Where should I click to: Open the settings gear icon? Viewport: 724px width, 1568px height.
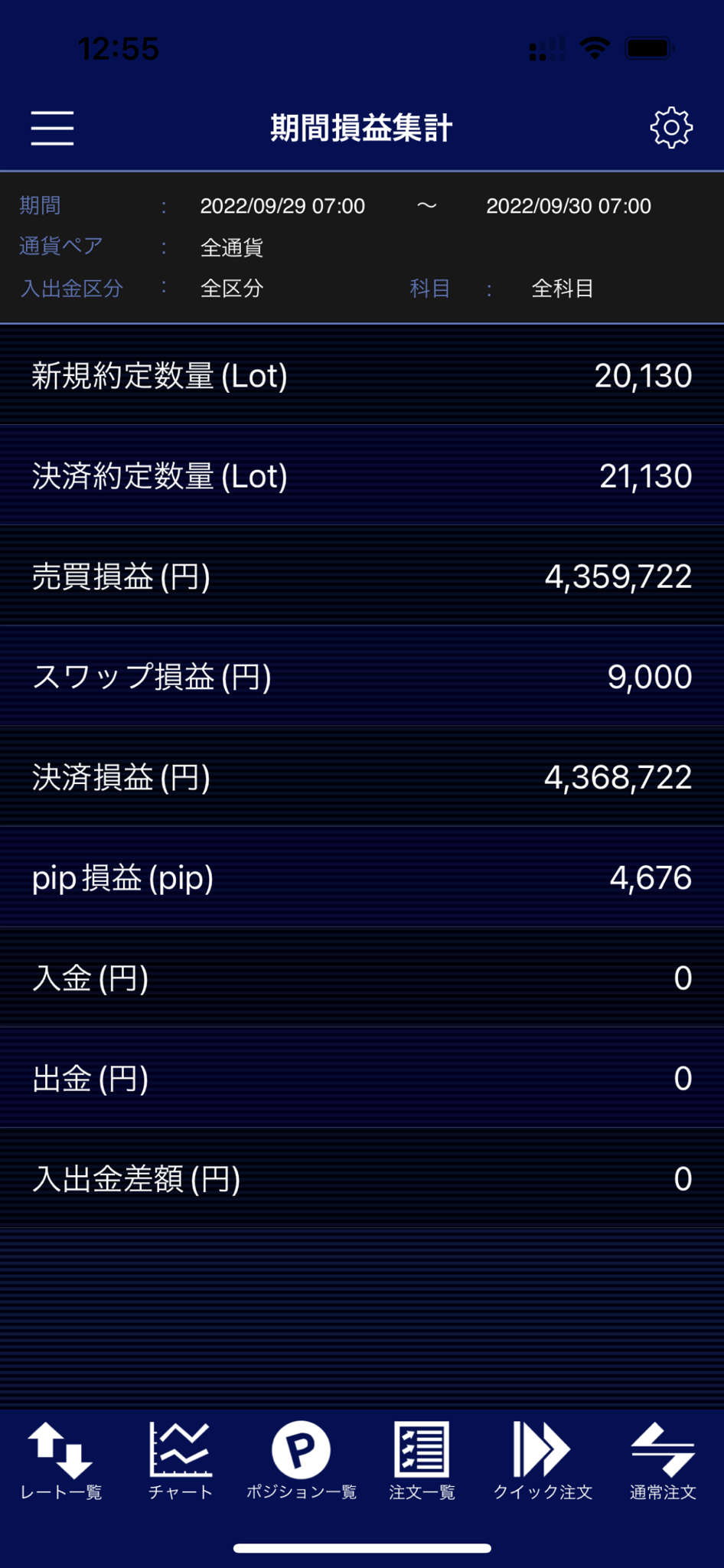pos(671,128)
